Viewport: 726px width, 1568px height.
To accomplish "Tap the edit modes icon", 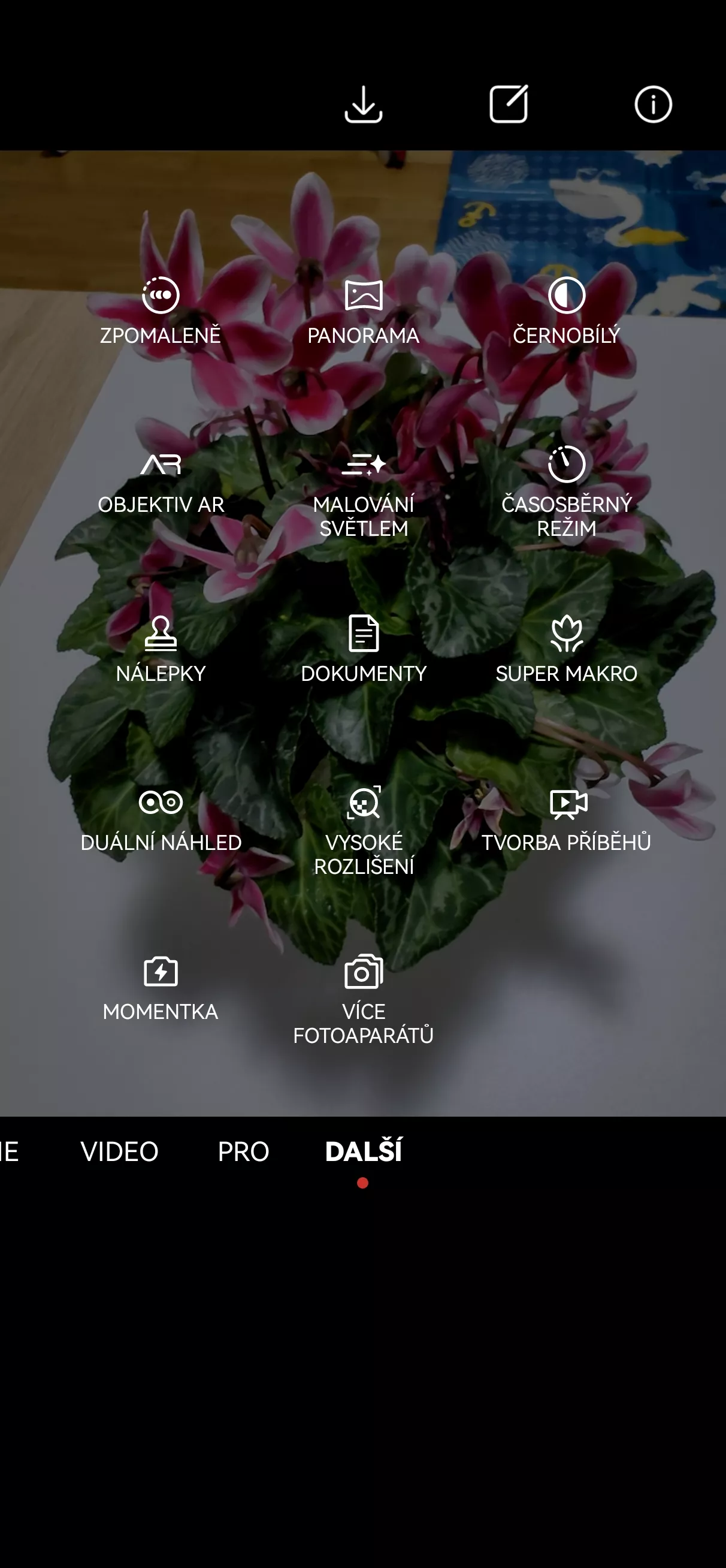I will coord(509,104).
